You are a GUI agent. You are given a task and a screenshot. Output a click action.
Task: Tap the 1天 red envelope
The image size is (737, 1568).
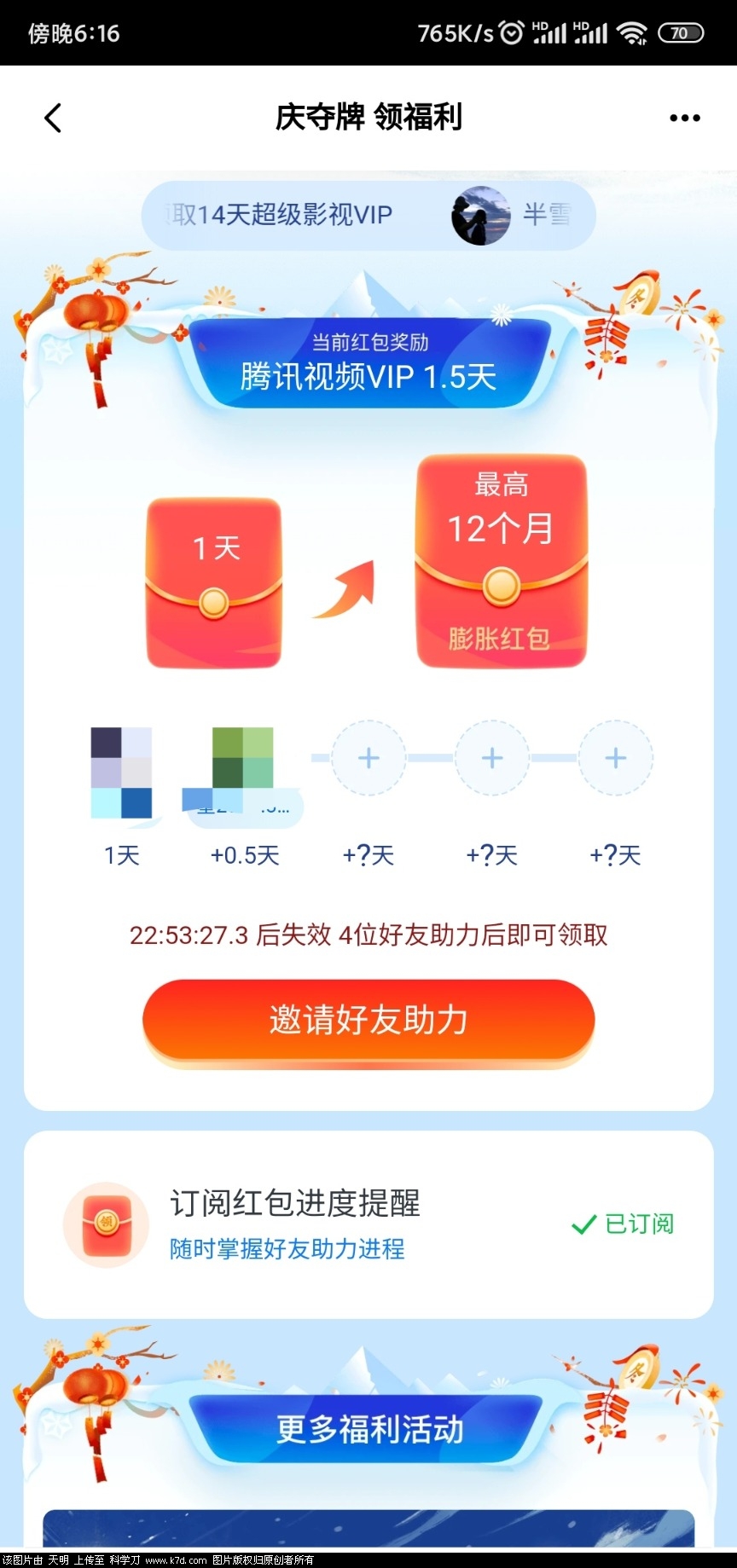[214, 582]
